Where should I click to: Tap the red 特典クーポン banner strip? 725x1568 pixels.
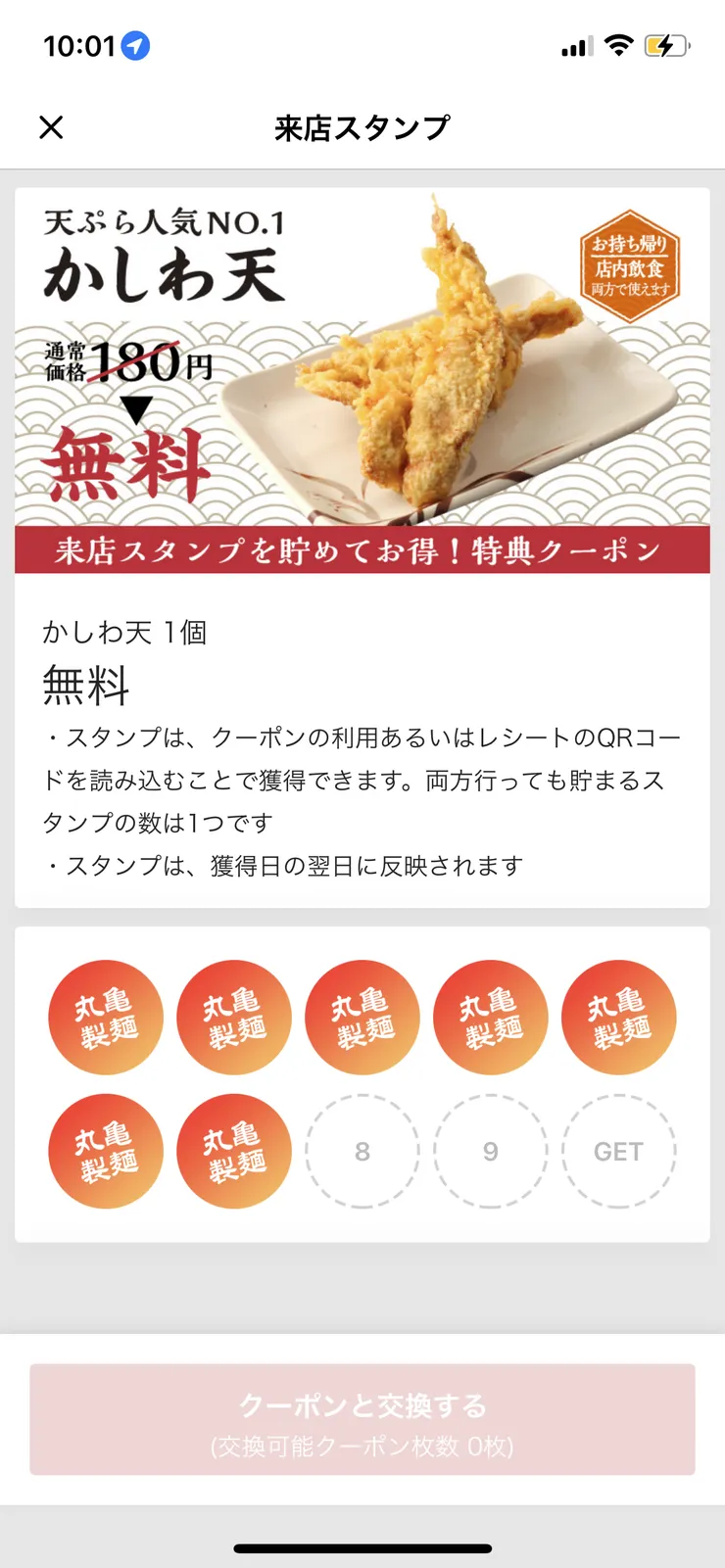[362, 551]
